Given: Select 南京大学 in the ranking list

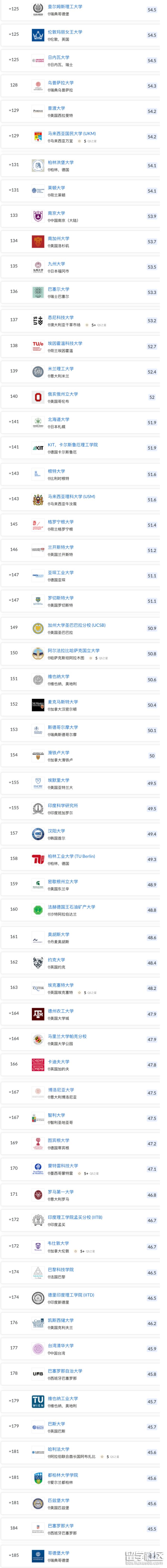Looking at the screenshot, I should coord(56,213).
